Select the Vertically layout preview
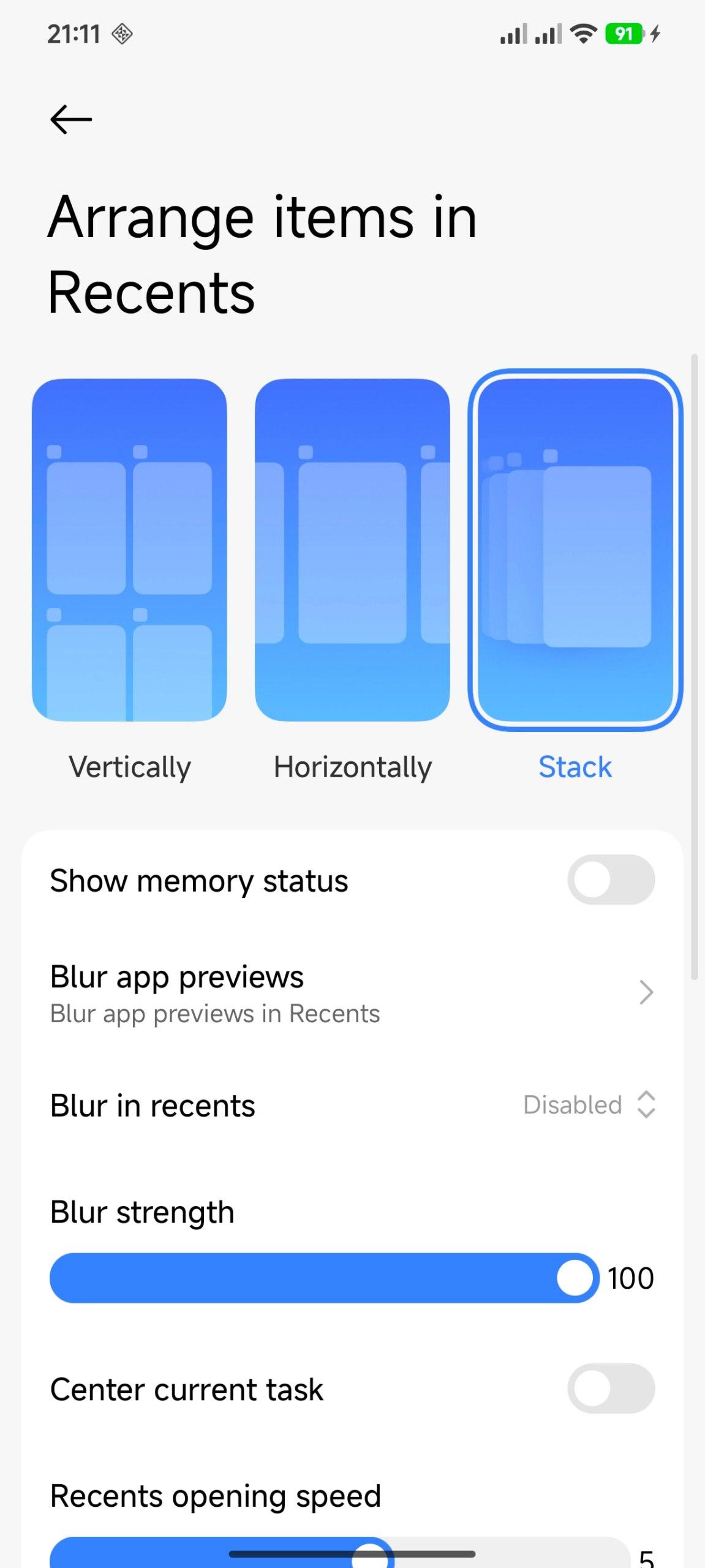The image size is (705, 1568). [x=129, y=549]
